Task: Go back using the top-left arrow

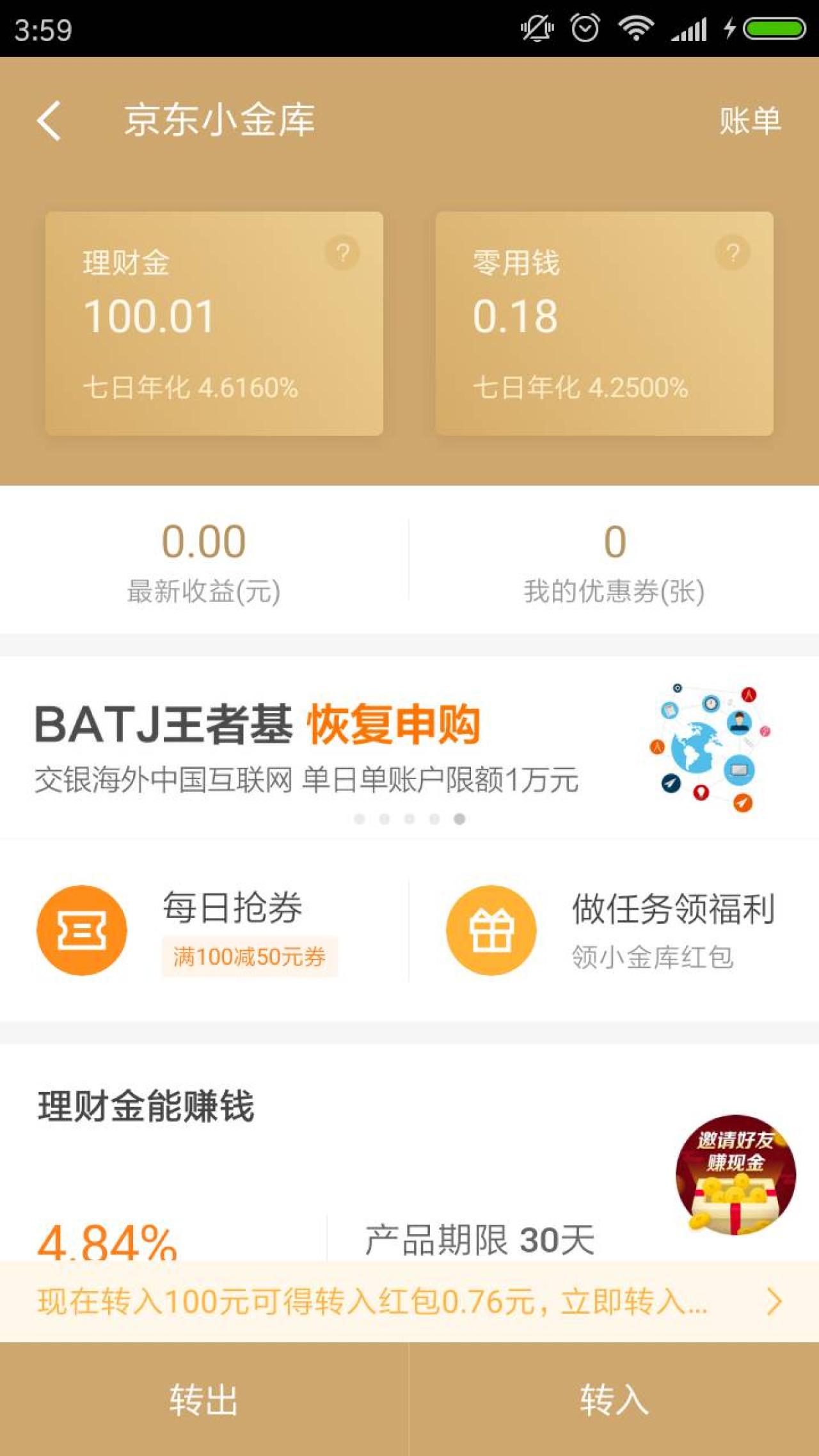Action: click(49, 120)
